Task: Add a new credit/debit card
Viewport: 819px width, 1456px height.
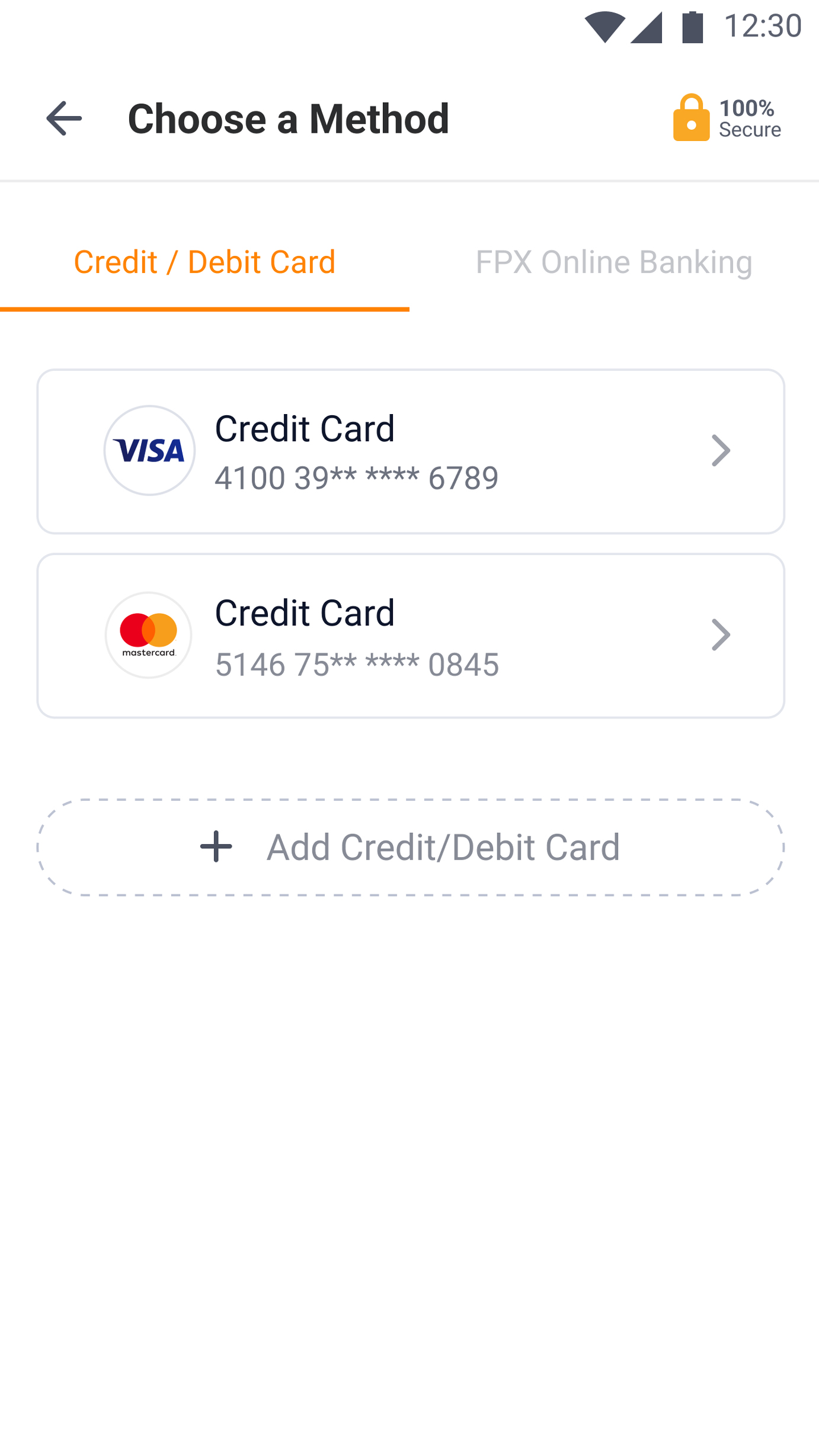Action: coord(410,847)
